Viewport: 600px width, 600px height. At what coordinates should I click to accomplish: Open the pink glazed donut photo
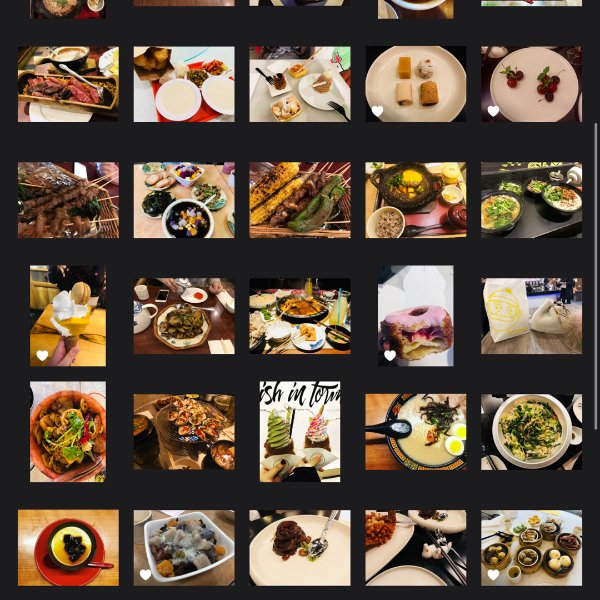[x=415, y=316]
